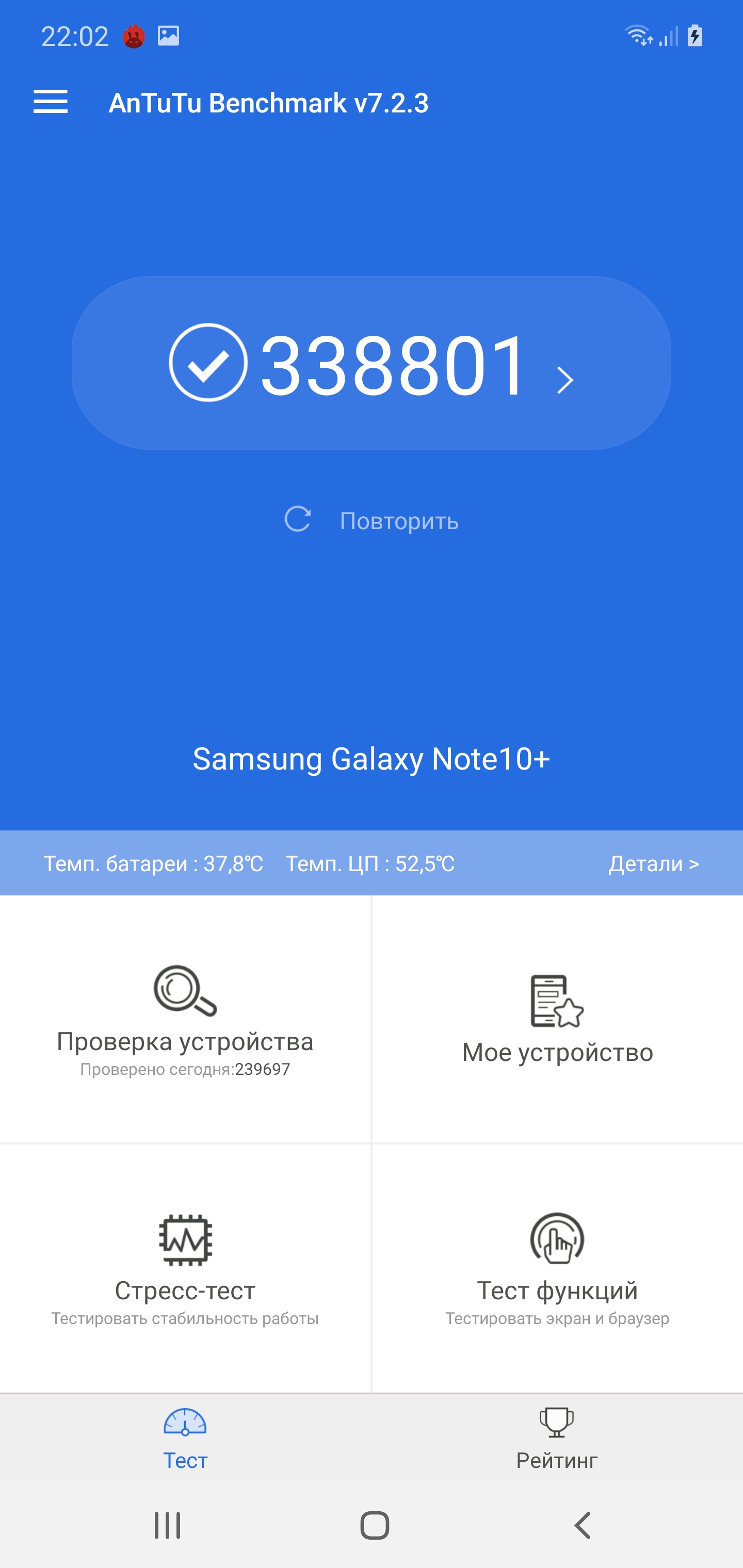Open recent apps from the navigation bar
This screenshot has height=1568, width=743.
coord(168,1525)
